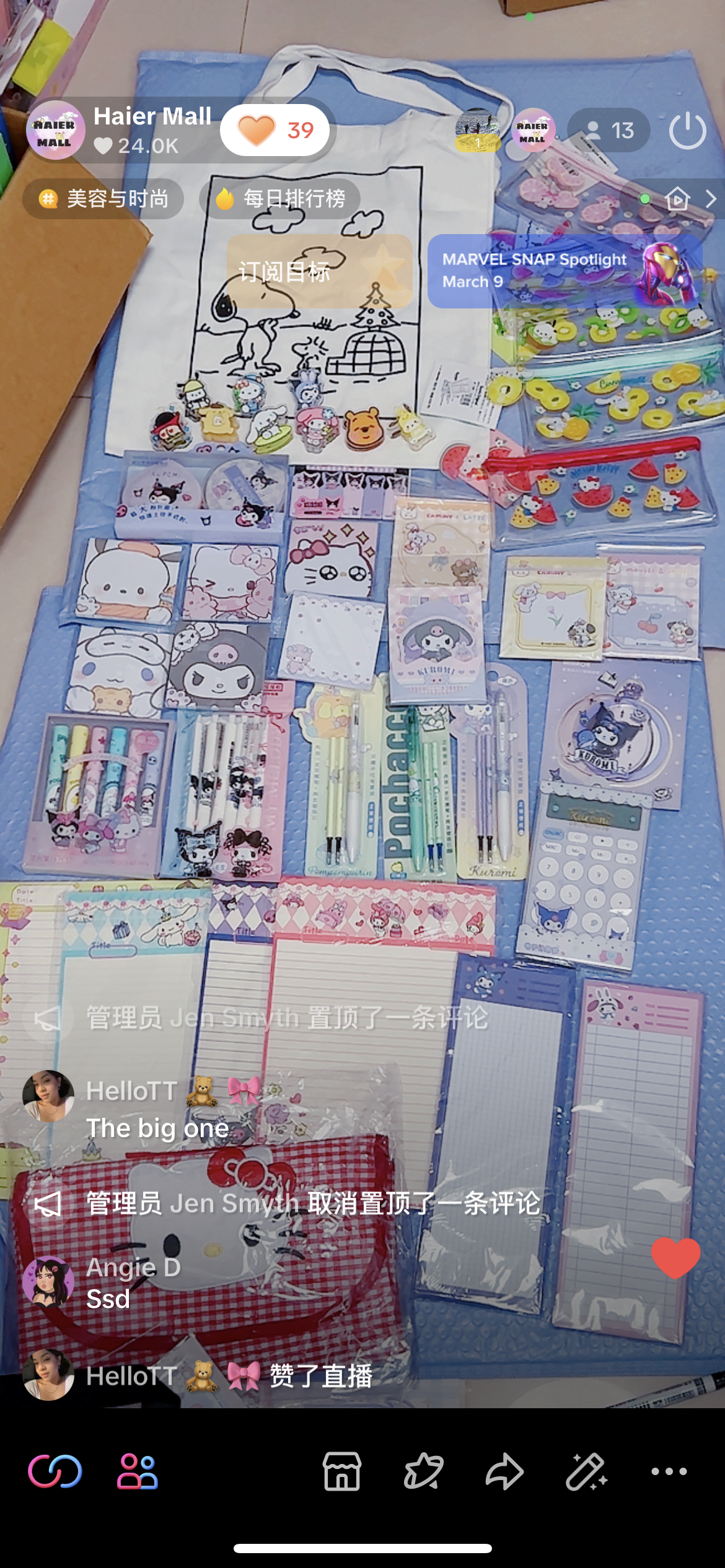Share this live stream

504,1471
